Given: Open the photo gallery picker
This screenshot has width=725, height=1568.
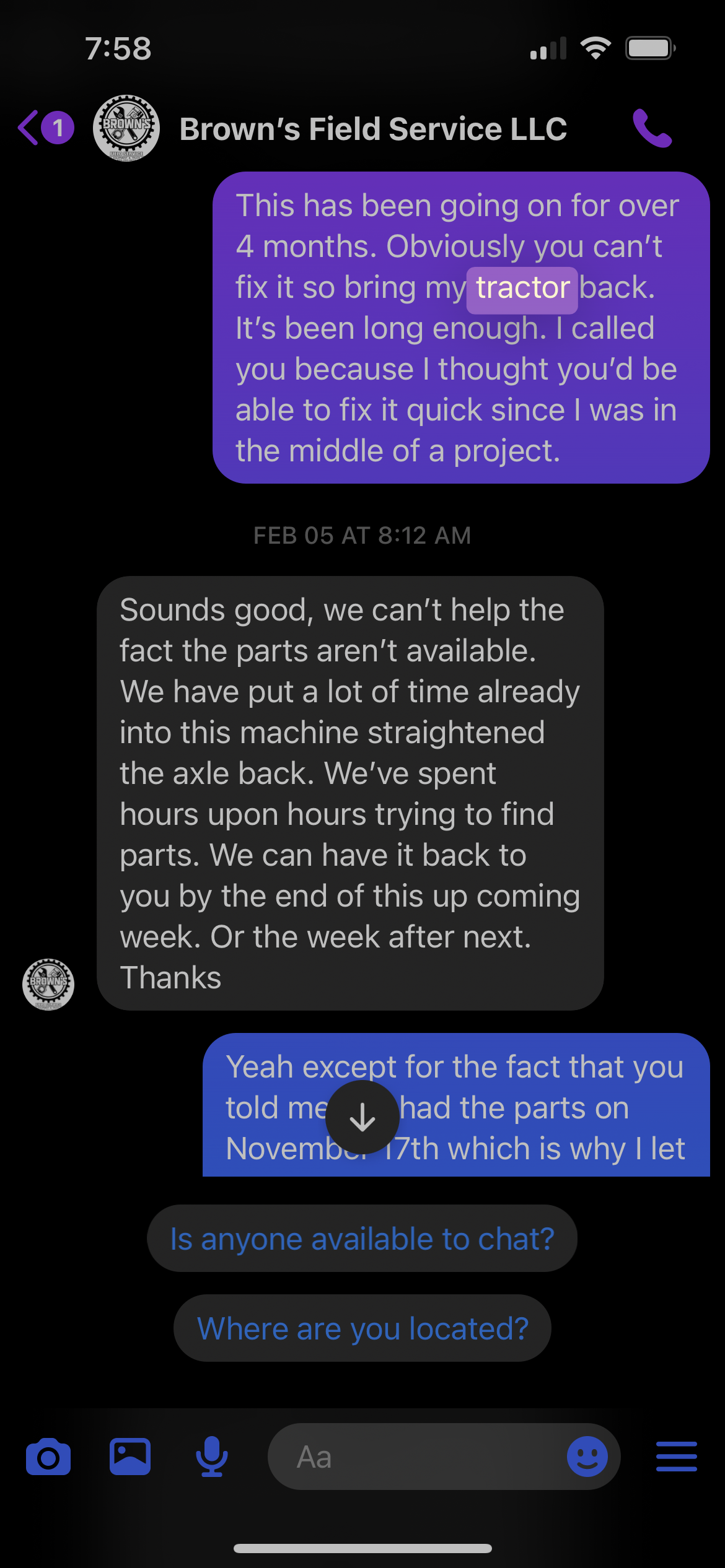Looking at the screenshot, I should click(130, 1457).
